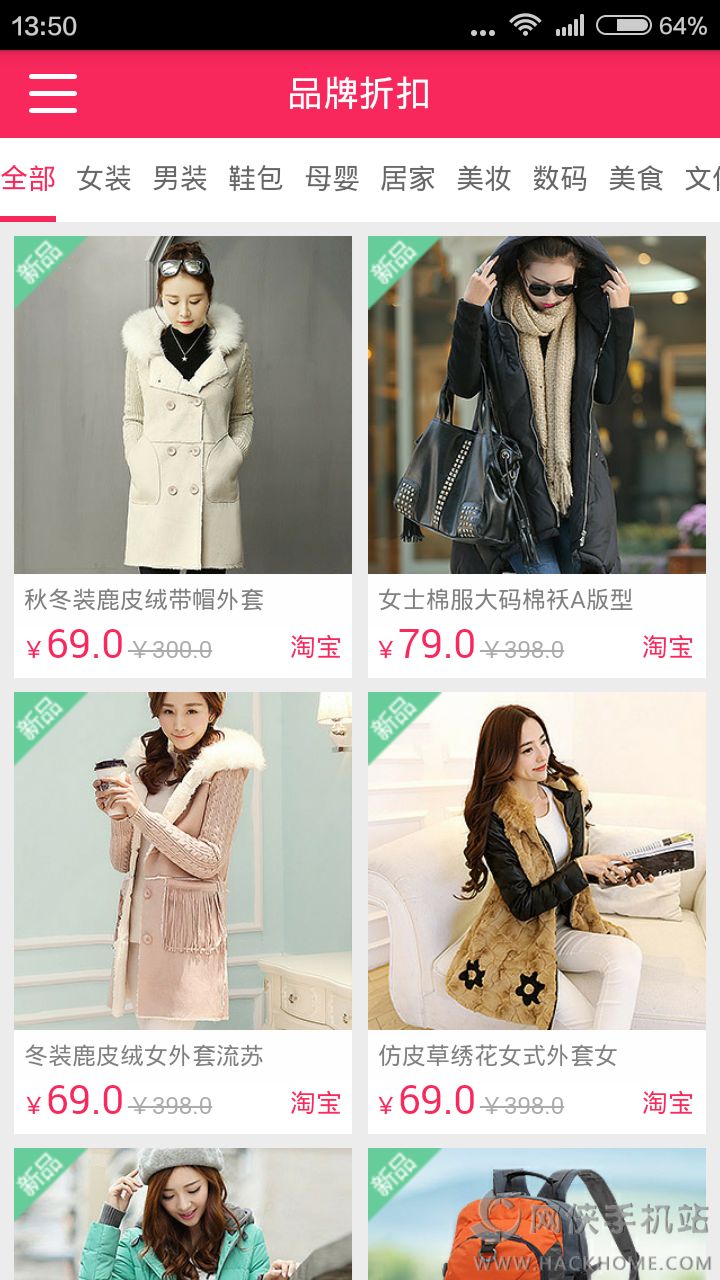Screen dimensions: 720x1280
Task: Open the 鞋包 category tab
Action: tap(256, 179)
